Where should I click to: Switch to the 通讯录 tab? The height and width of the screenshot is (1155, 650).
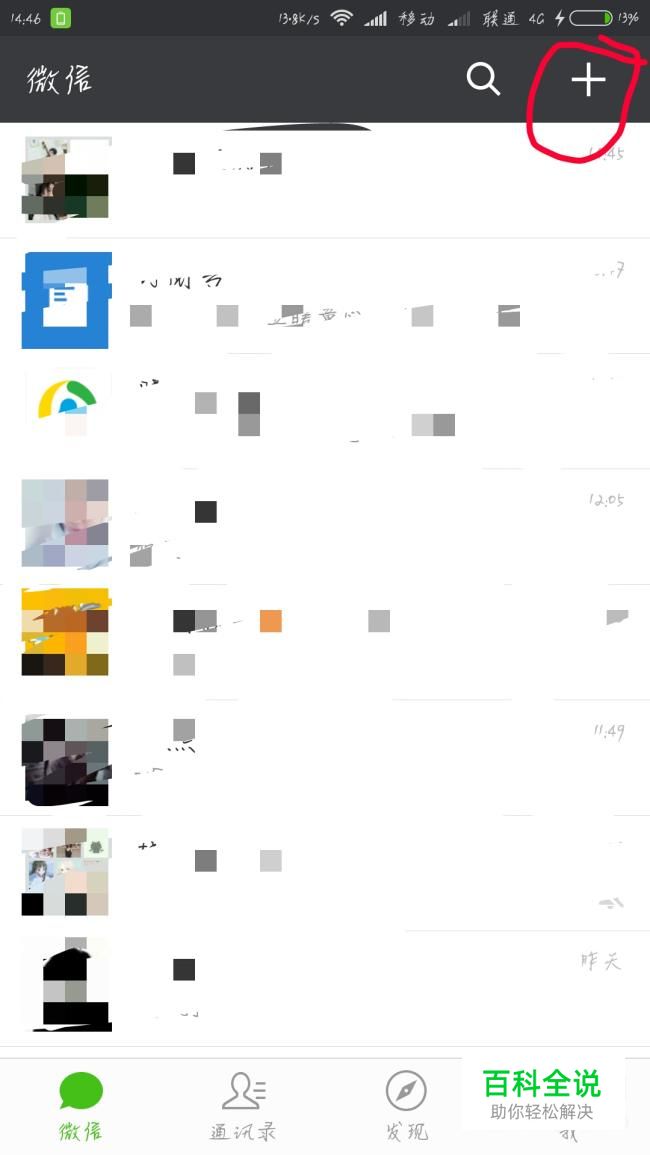(243, 1105)
